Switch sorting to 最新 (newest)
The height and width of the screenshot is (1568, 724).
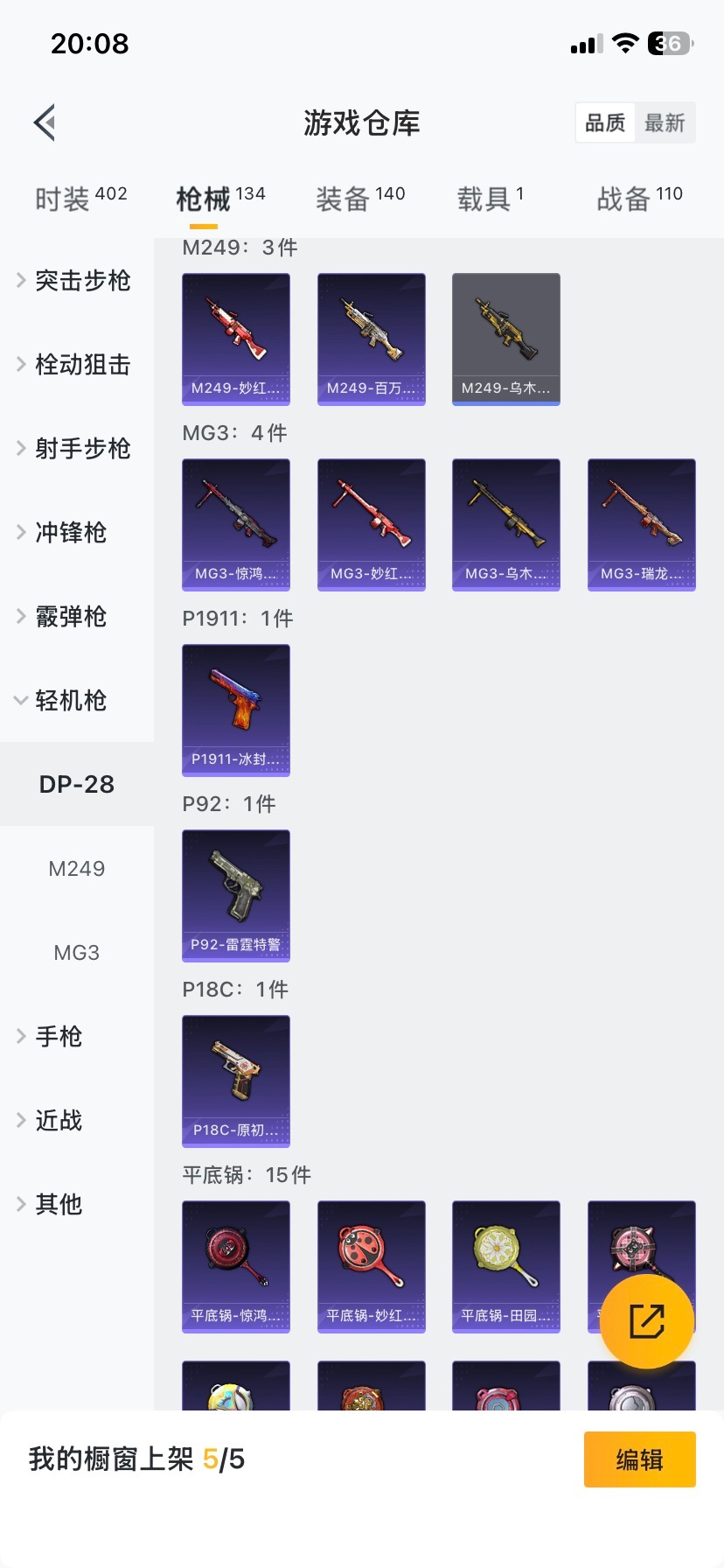pyautogui.click(x=666, y=122)
